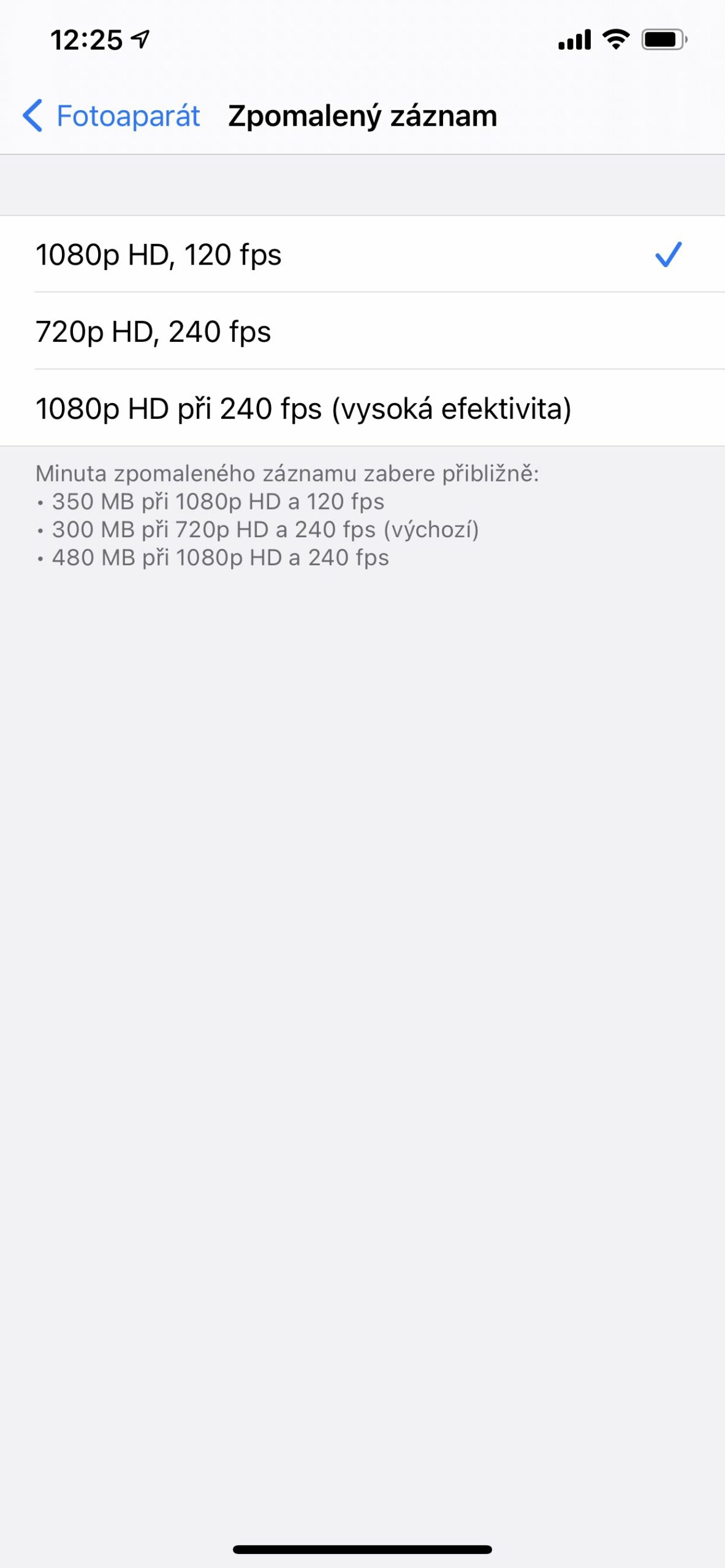Tap the blue checkmark next to 1080p HD, 120 fps
The height and width of the screenshot is (1568, 725).
tap(669, 255)
